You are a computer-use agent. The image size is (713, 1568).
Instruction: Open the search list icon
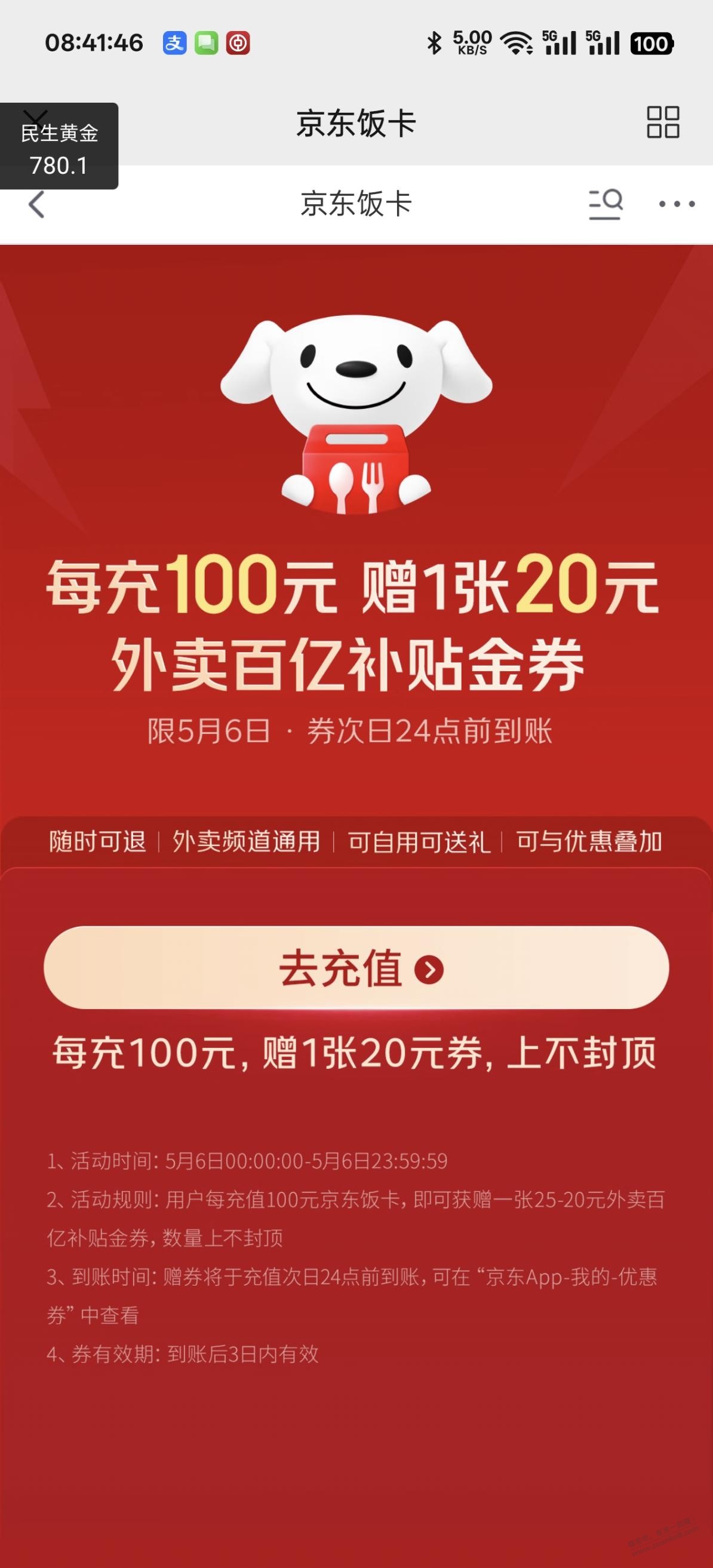coord(606,204)
